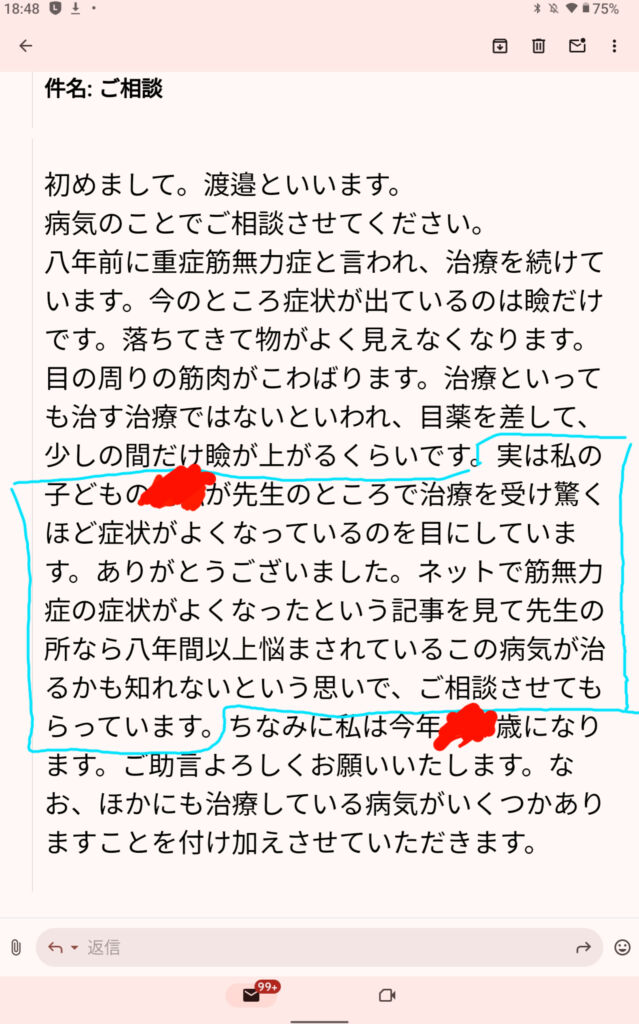Mark the email as unread
The width and height of the screenshot is (639, 1024).
point(578,45)
